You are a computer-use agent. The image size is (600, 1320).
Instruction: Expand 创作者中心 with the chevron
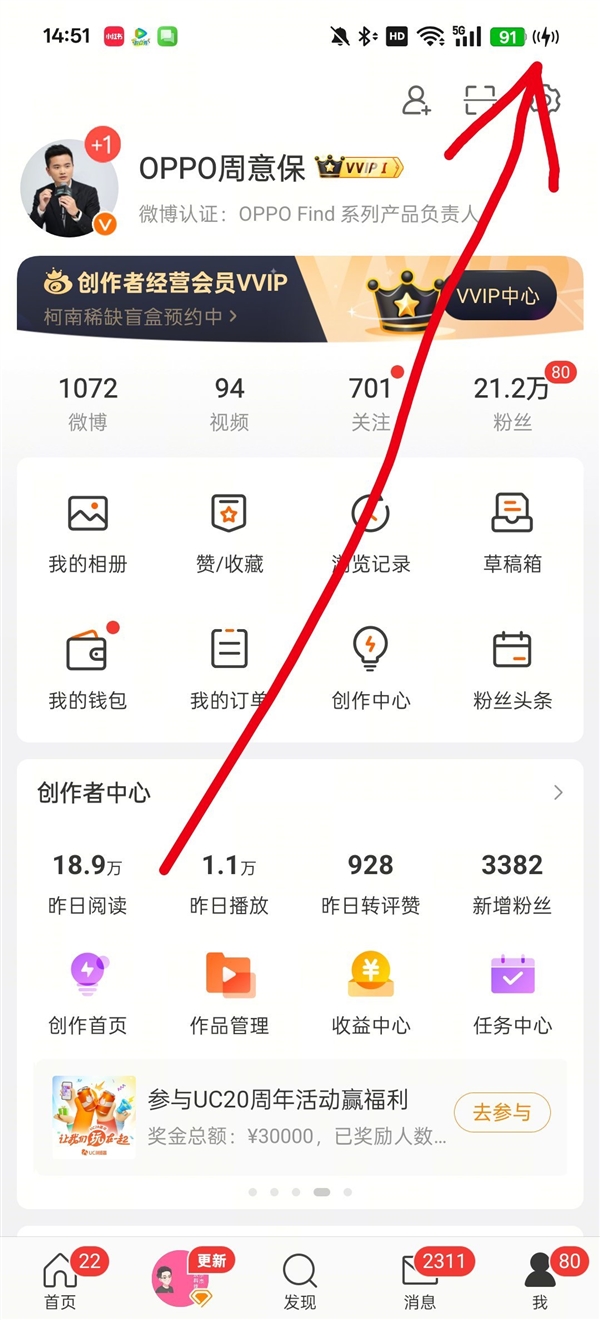click(558, 793)
